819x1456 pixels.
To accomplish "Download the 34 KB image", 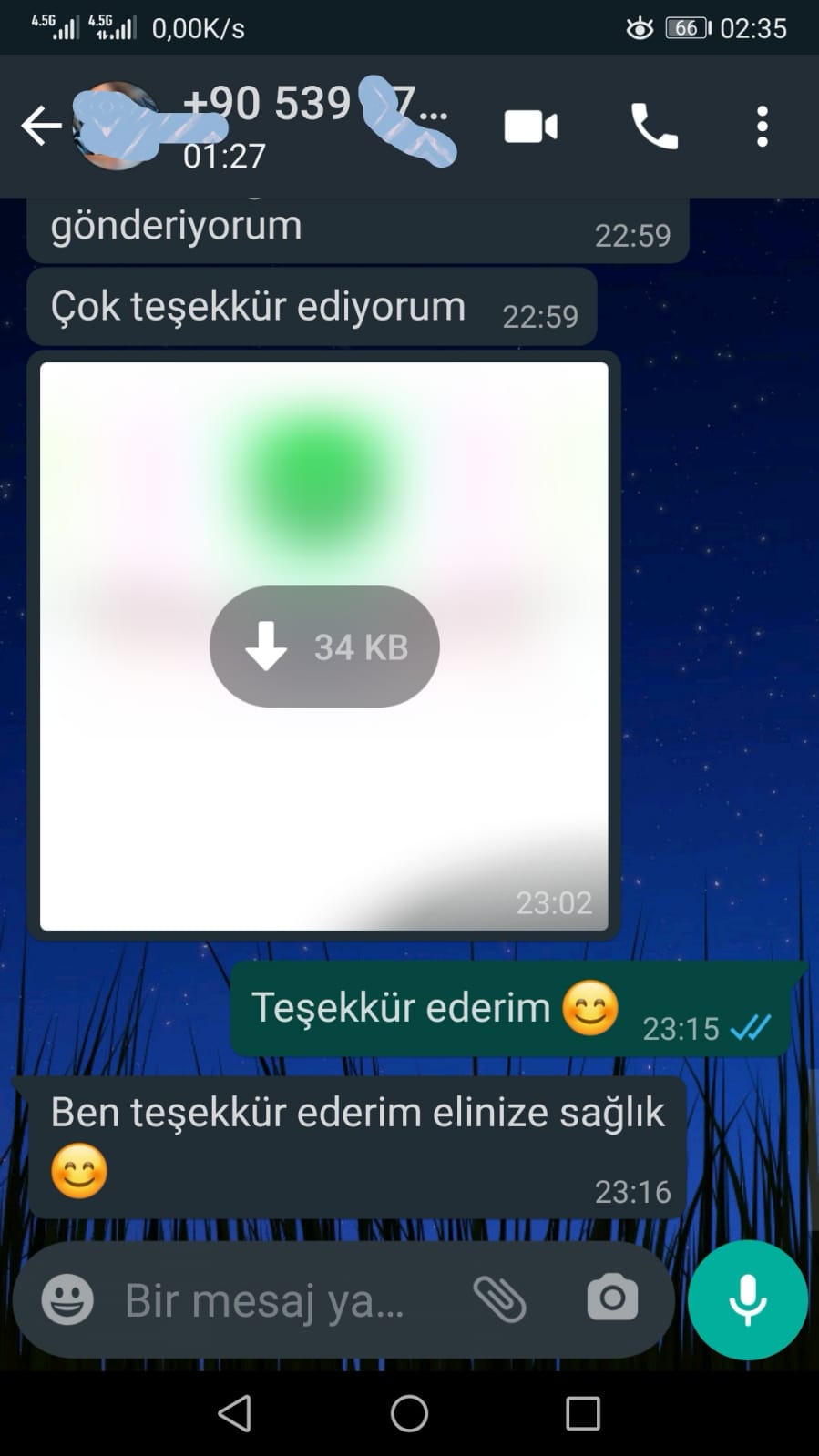I will (x=324, y=647).
